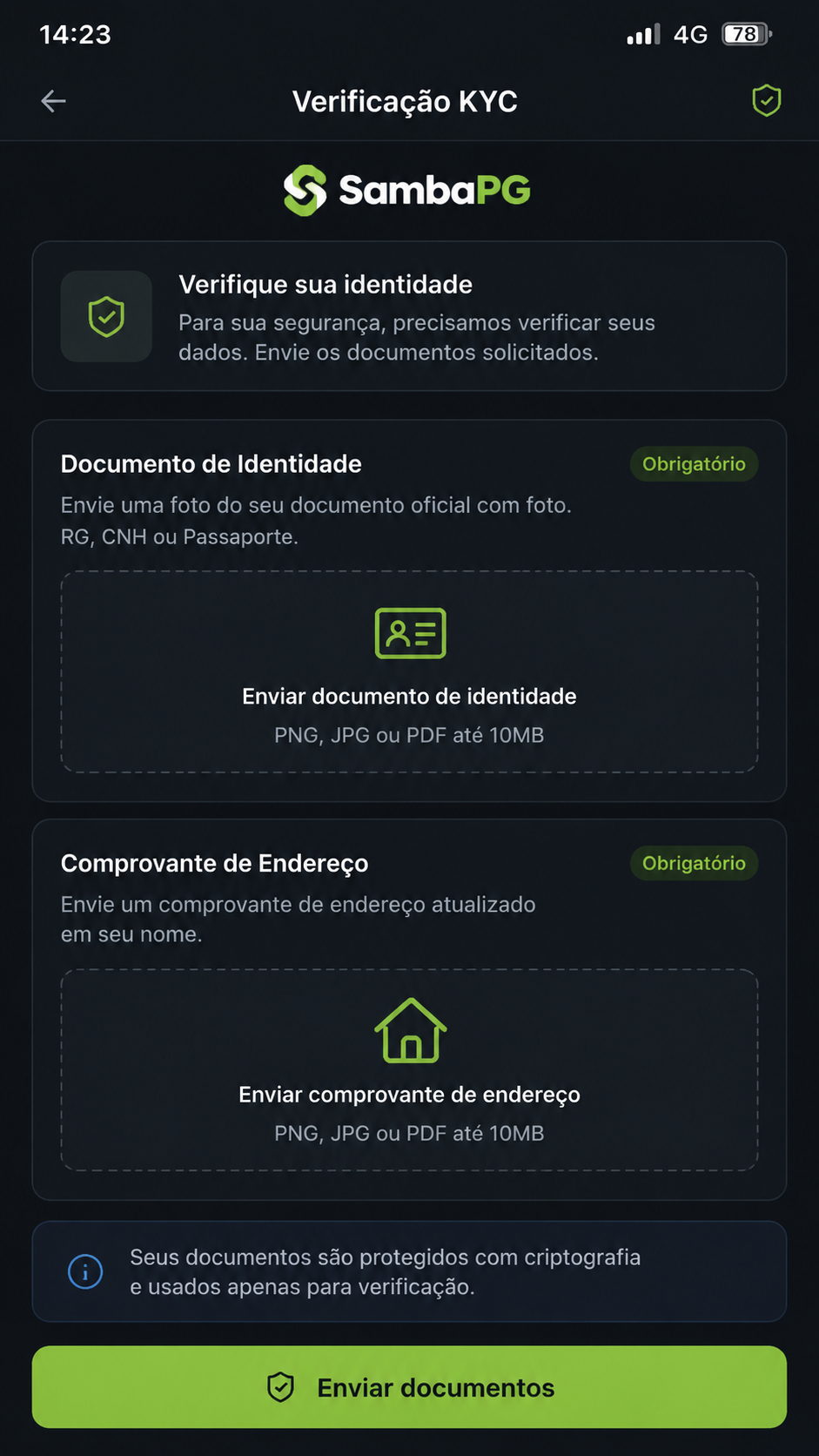Upload the identity document photo
Viewport: 819px width, 1456px height.
(x=409, y=671)
